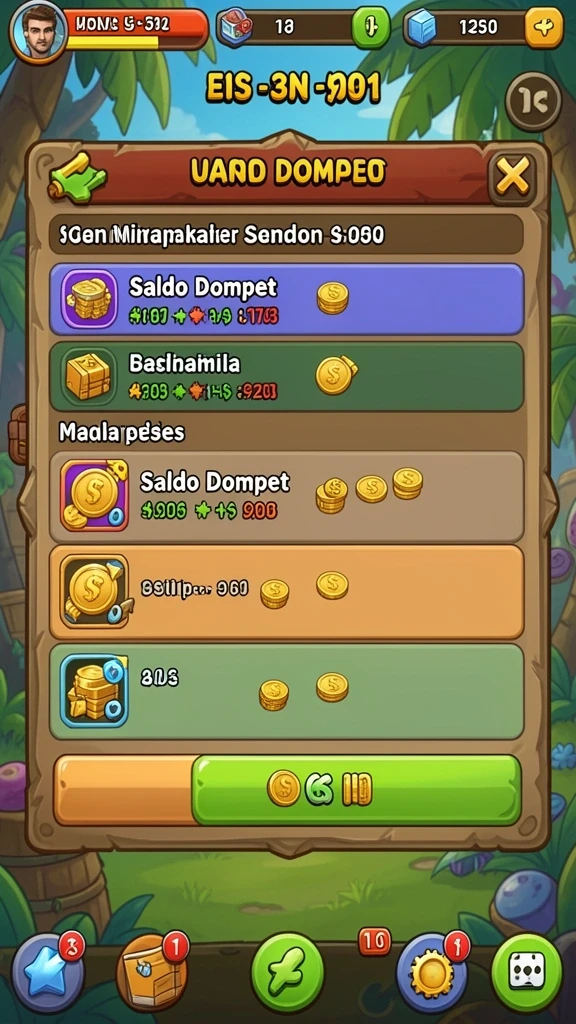Open the blue star menu
The width and height of the screenshot is (576, 1024).
pyautogui.click(x=48, y=974)
